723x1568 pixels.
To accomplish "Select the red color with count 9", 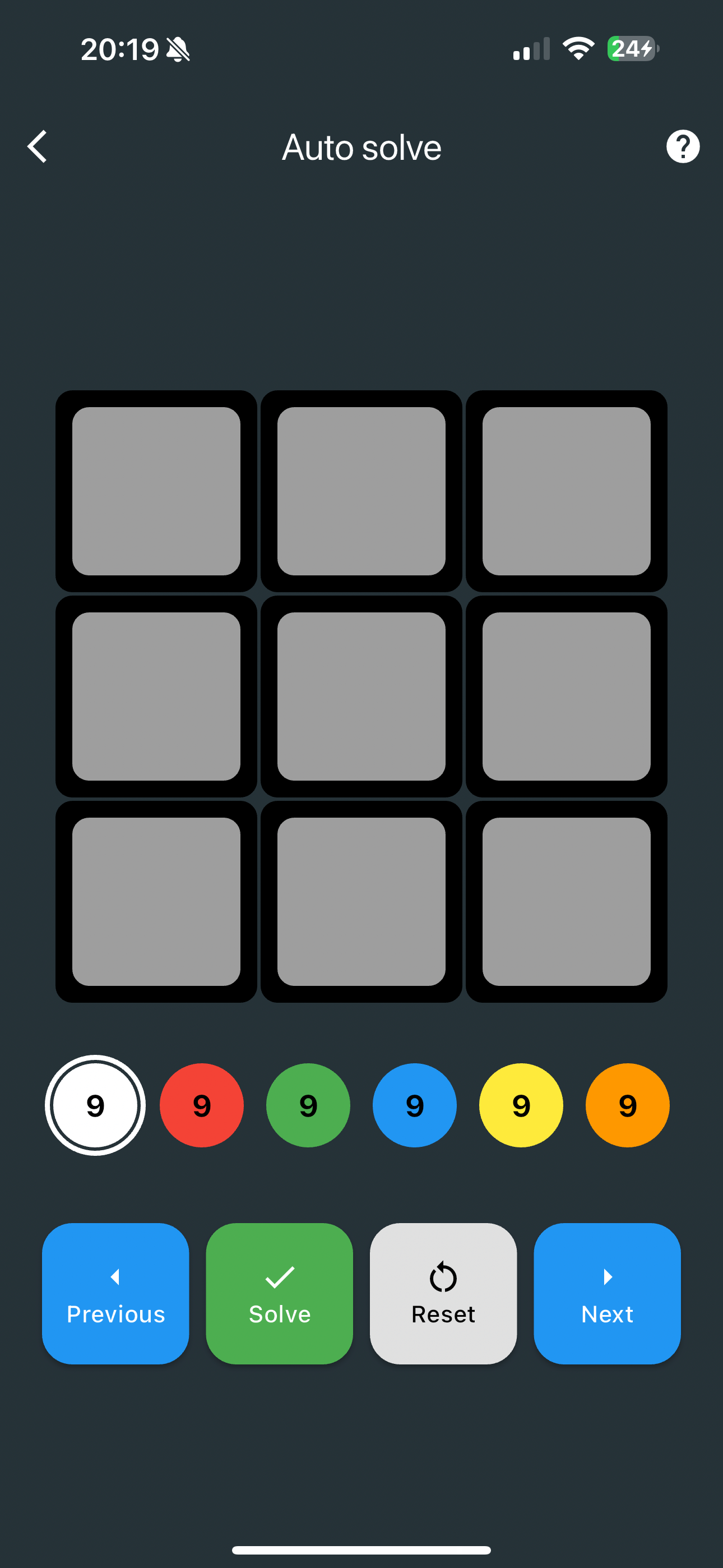I will (201, 1106).
